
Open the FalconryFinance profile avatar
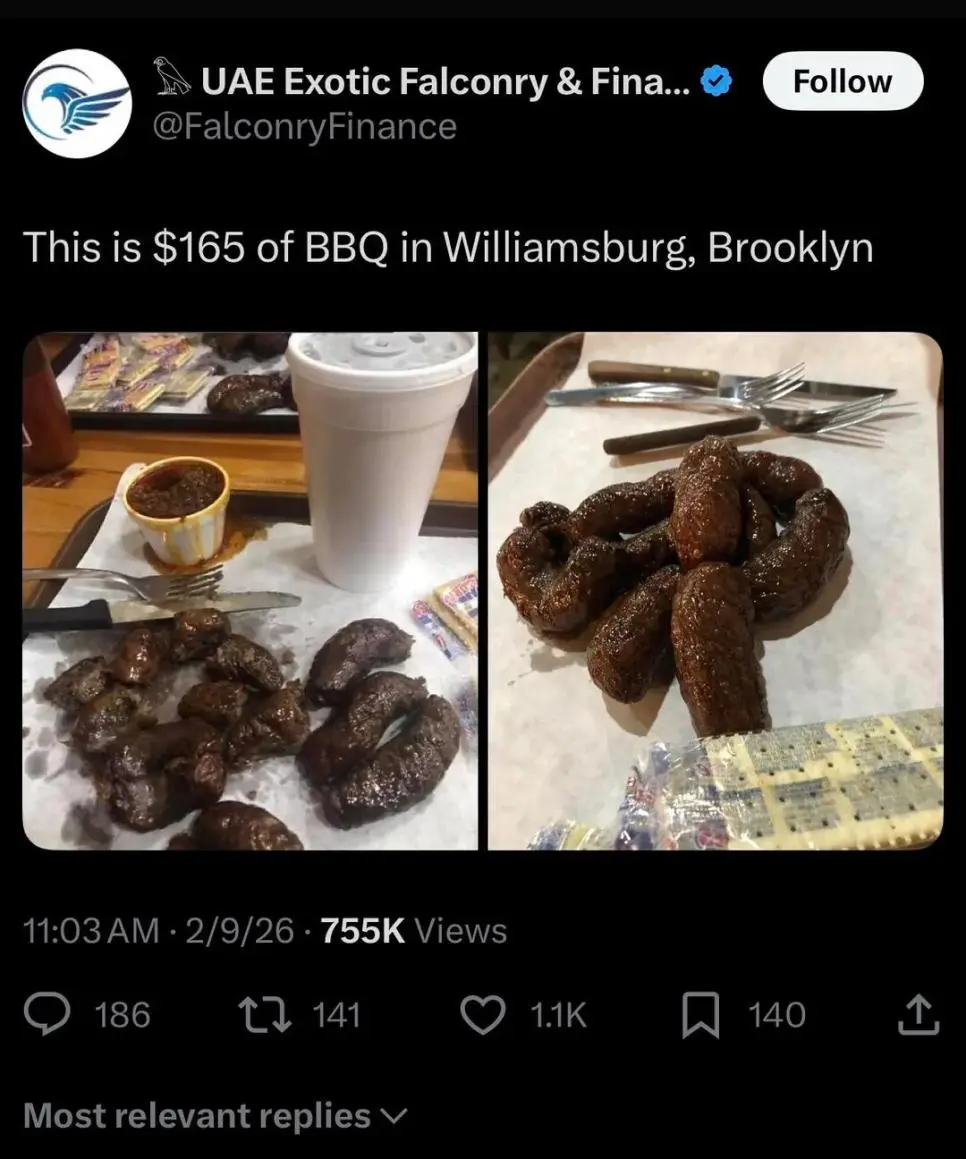click(x=77, y=103)
